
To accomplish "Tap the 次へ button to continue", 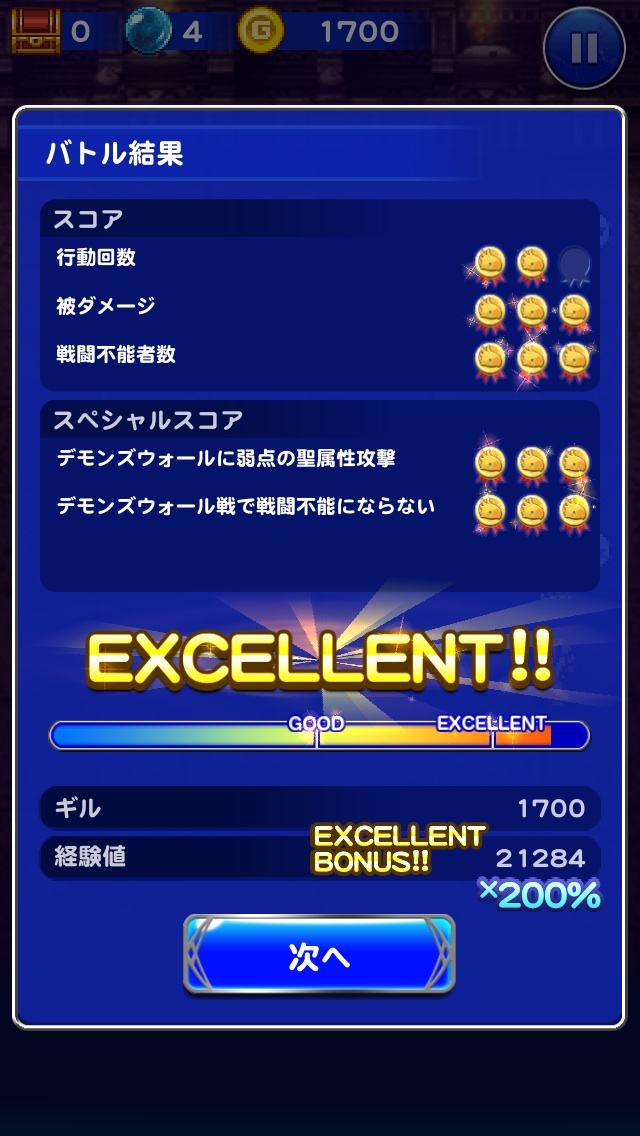I will tap(319, 956).
